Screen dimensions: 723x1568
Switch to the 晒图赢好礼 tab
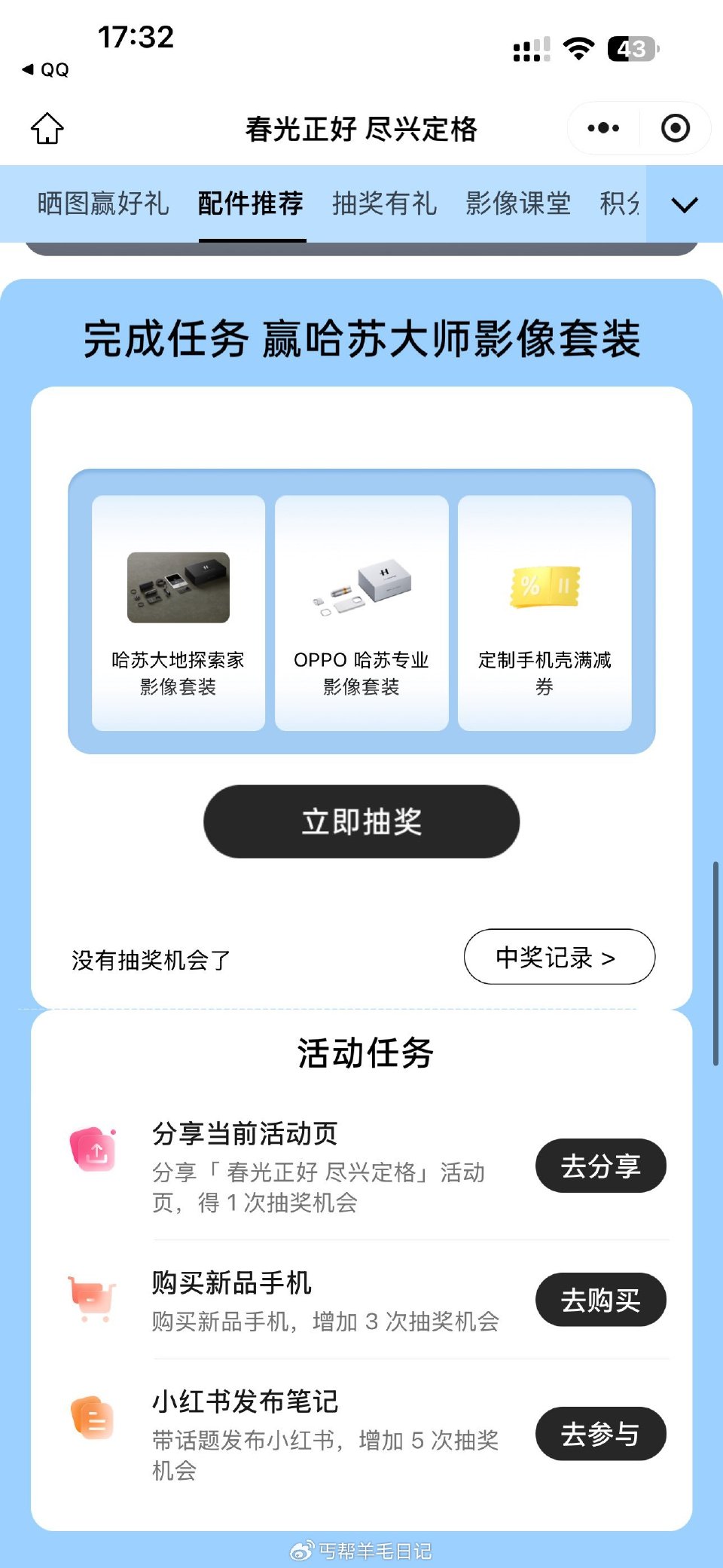102,205
